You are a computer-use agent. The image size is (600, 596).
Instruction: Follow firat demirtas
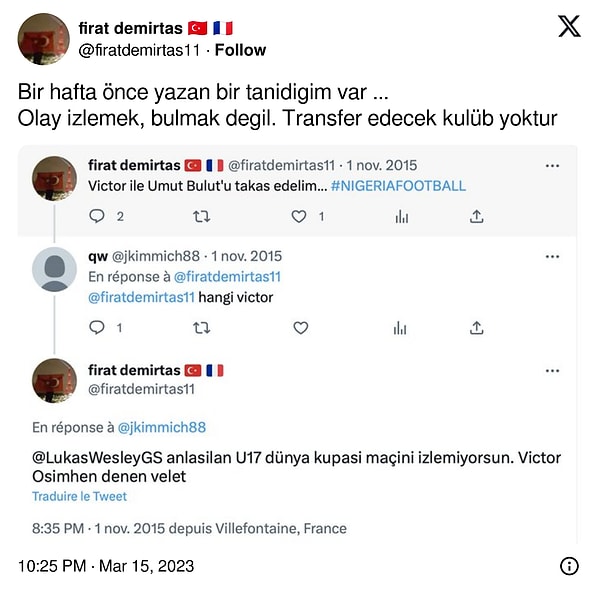(246, 50)
